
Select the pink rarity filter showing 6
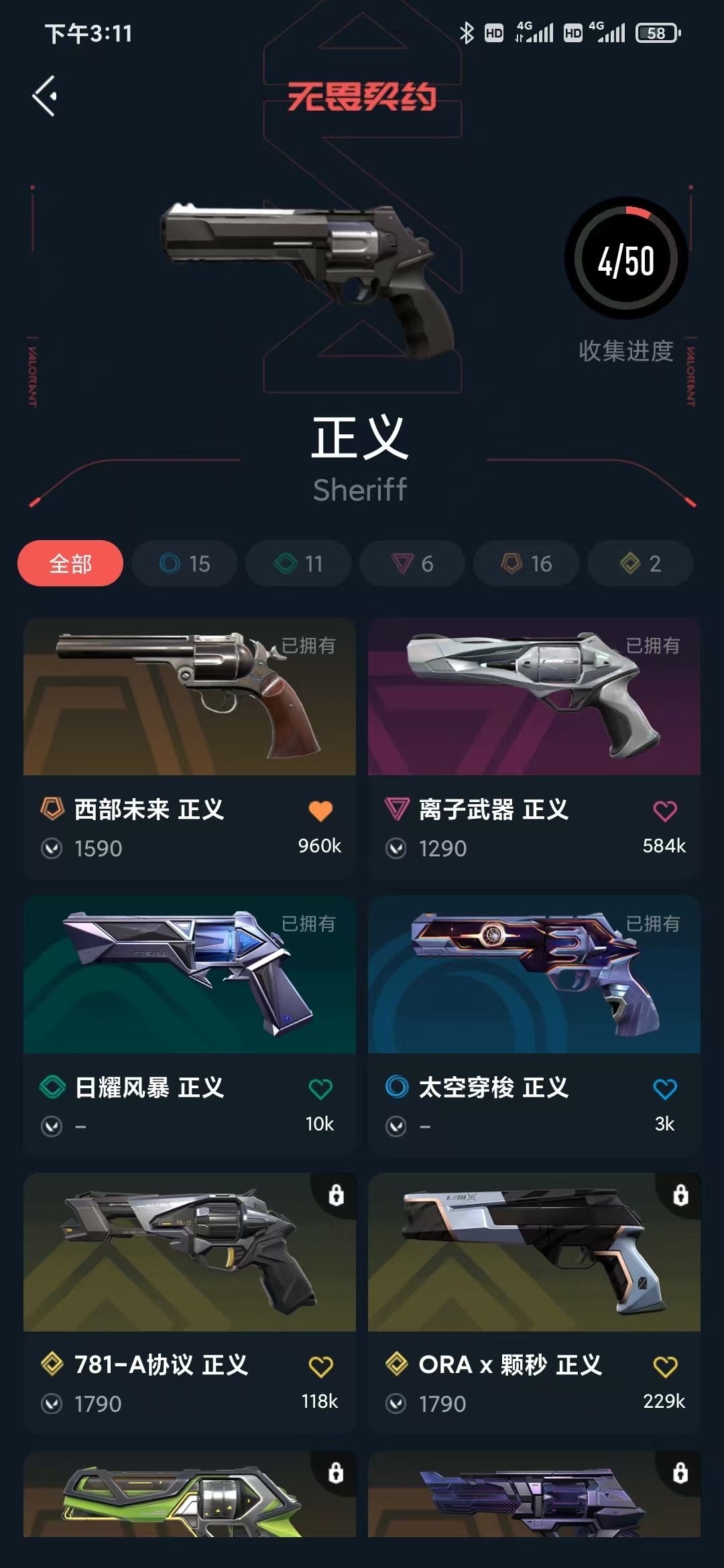pyautogui.click(x=411, y=564)
